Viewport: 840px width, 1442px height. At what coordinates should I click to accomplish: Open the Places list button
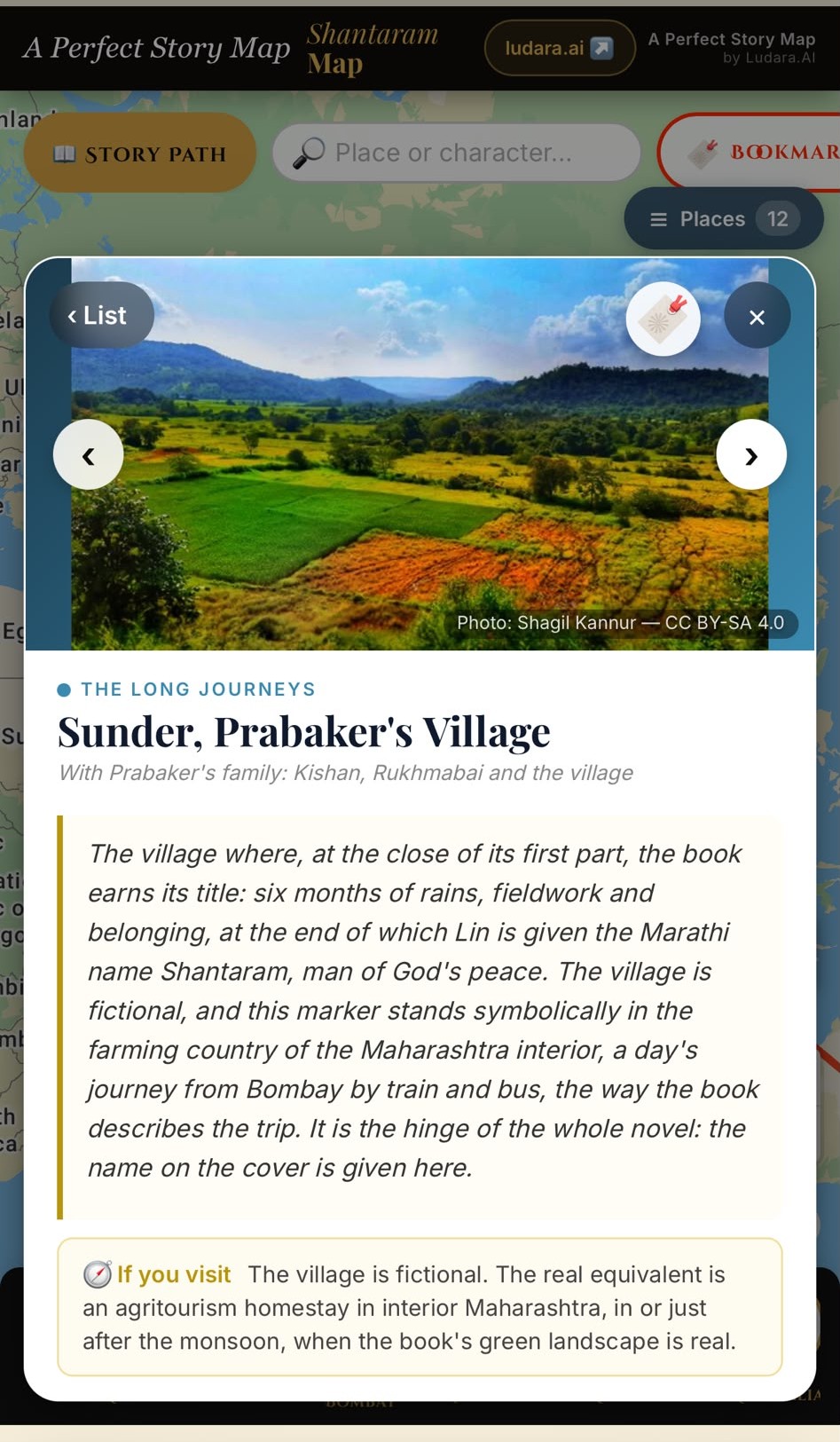tap(724, 218)
